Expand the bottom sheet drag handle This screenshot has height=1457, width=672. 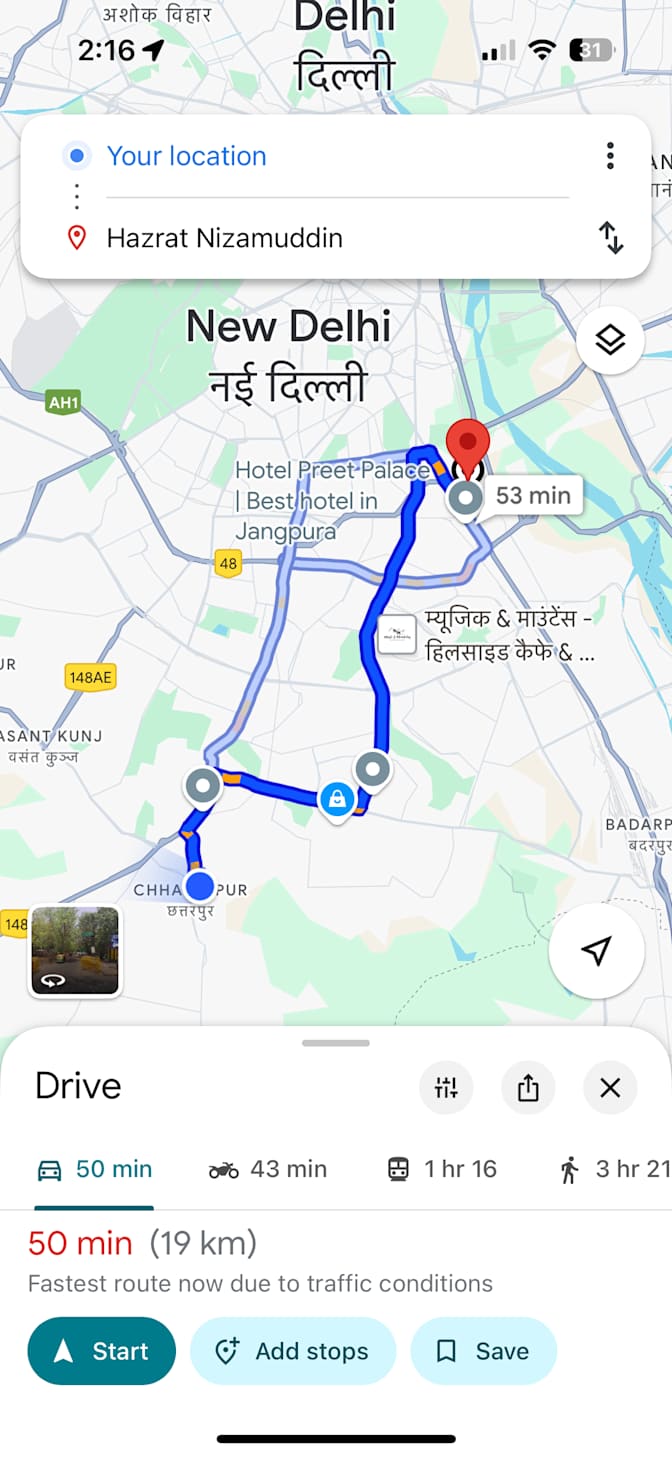[336, 1043]
